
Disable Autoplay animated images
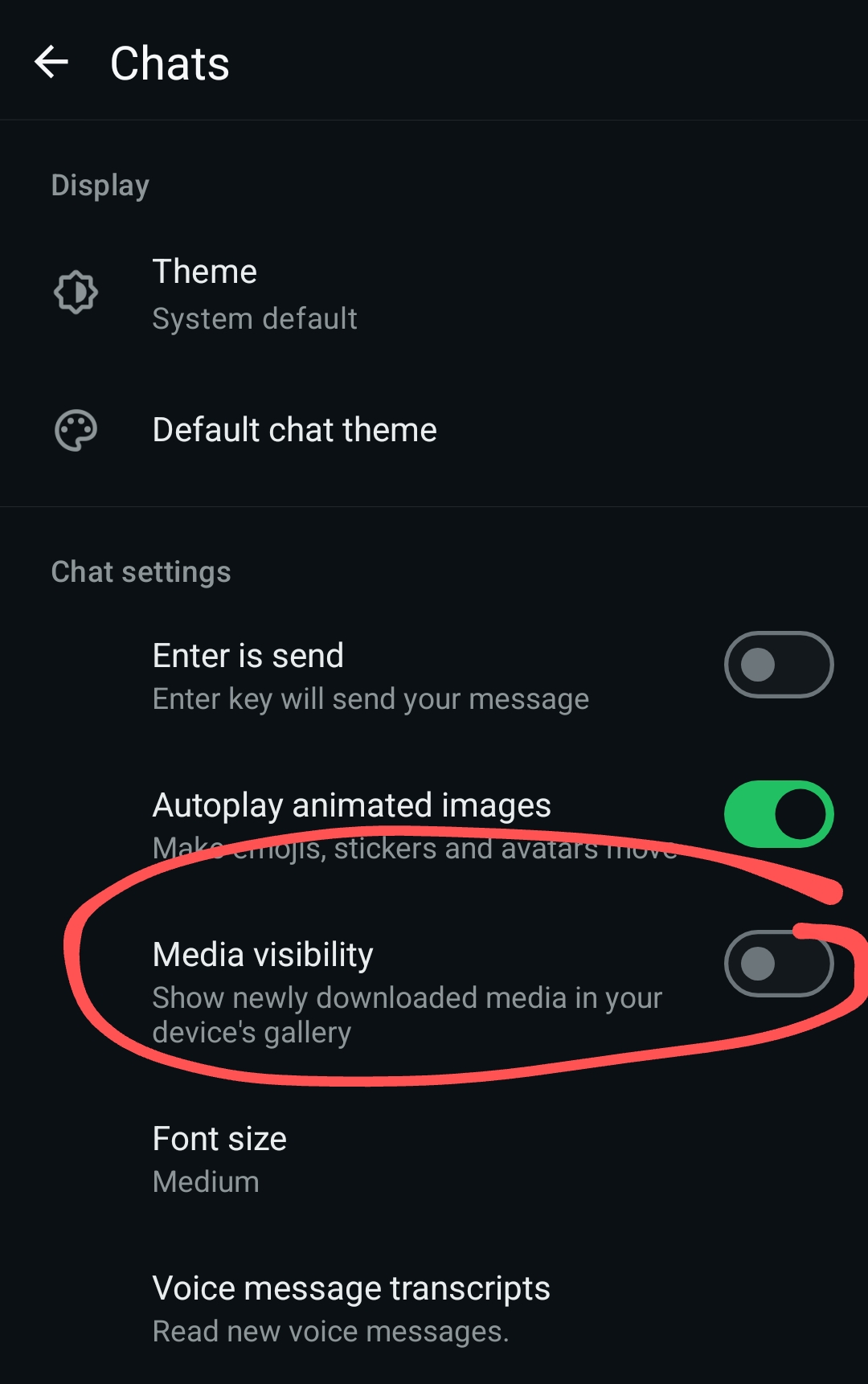tap(778, 814)
